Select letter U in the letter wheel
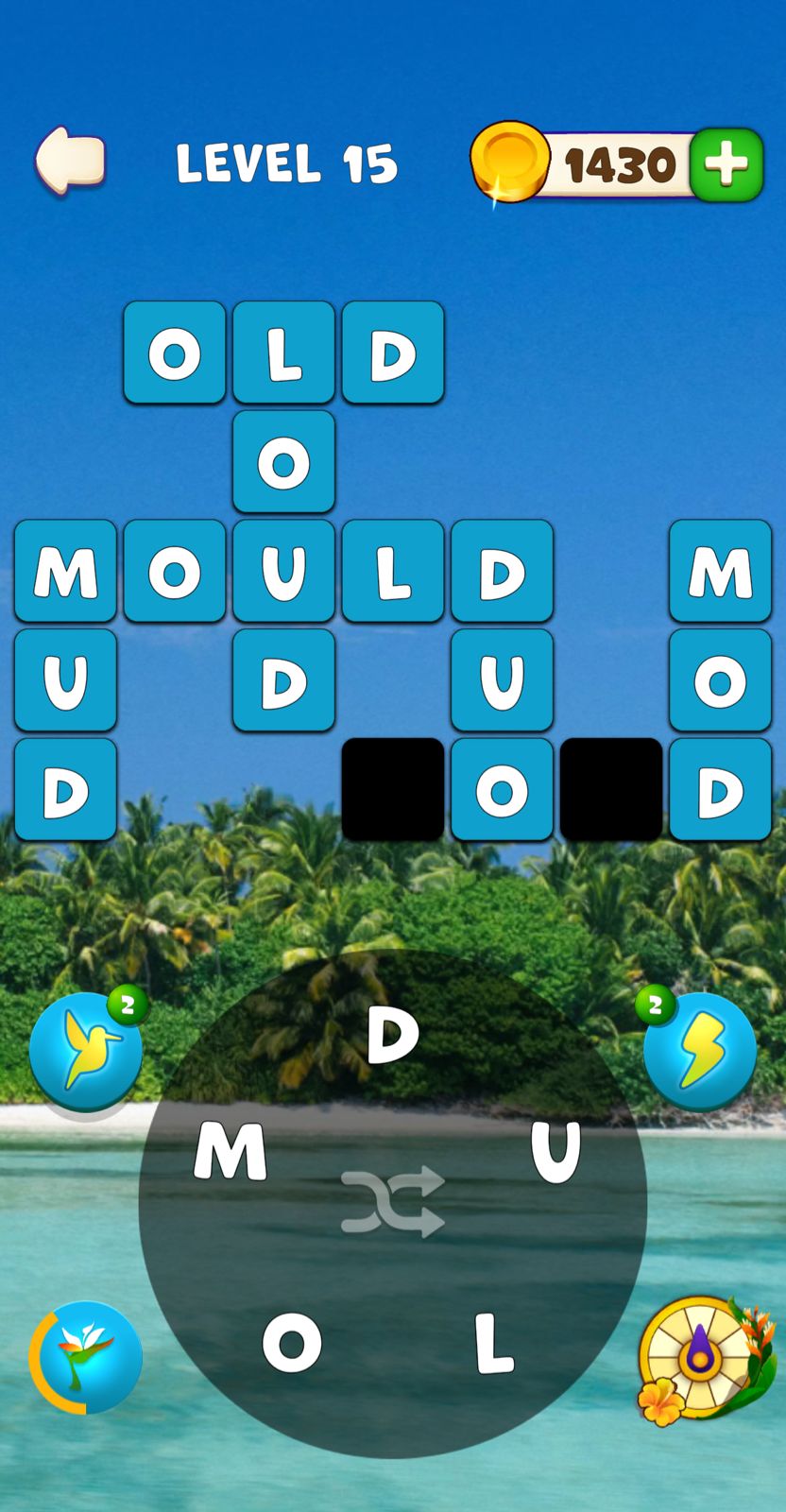The image size is (786, 1512). [x=555, y=1152]
